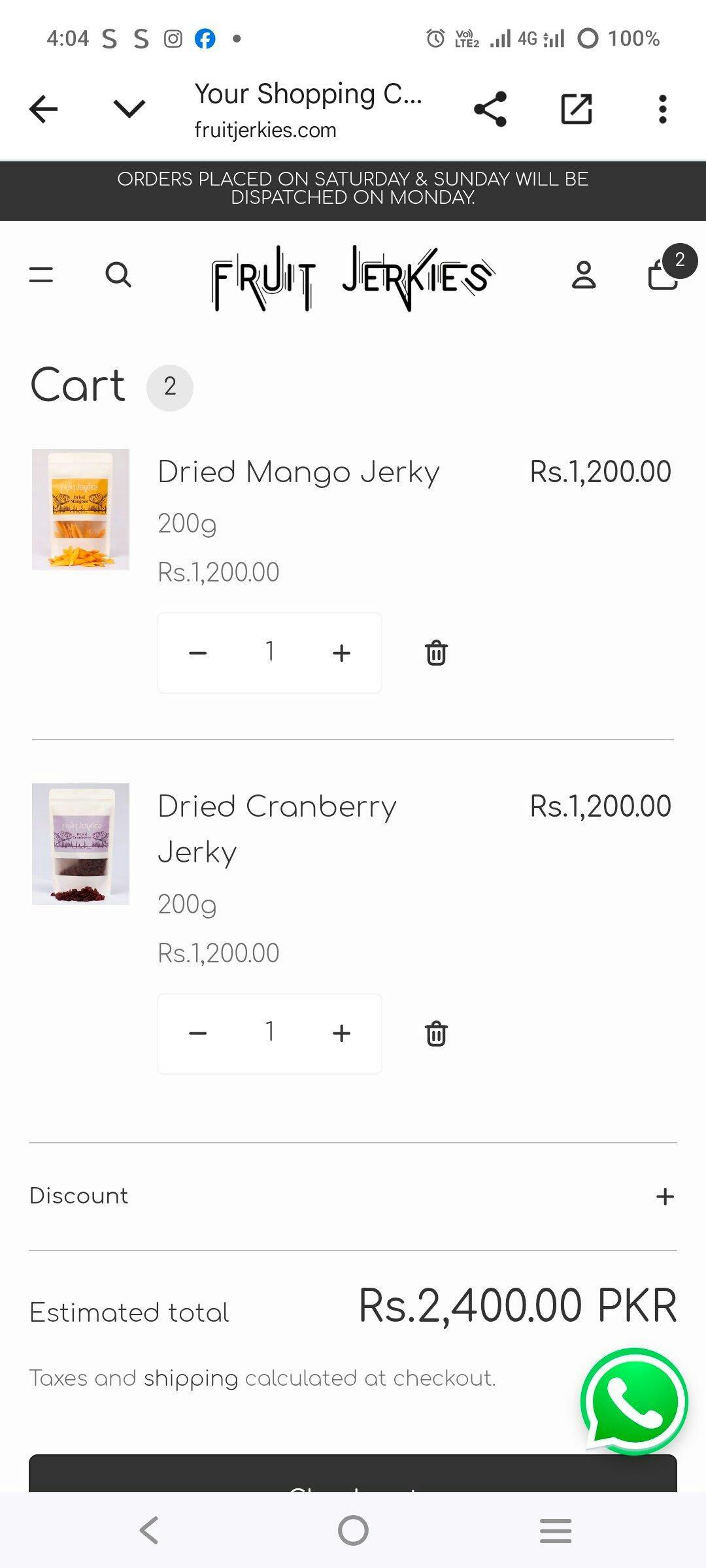Open the hamburger site menu

(x=41, y=275)
